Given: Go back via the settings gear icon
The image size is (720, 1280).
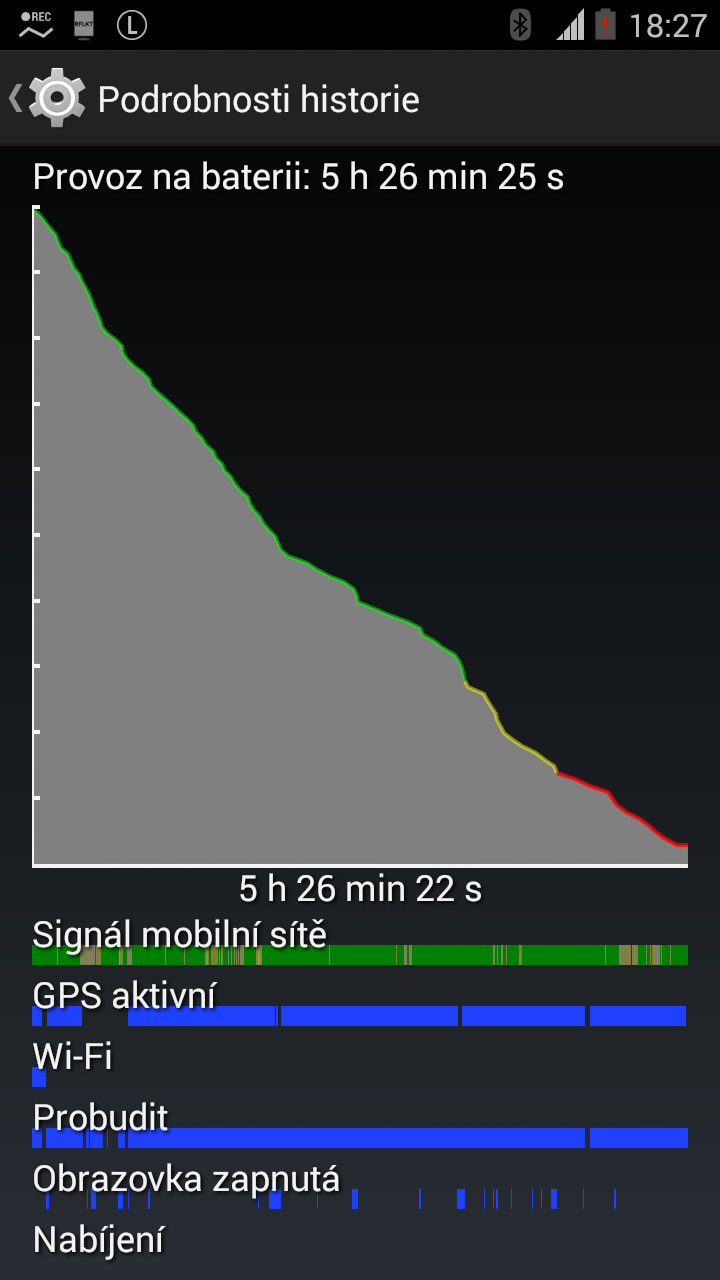Looking at the screenshot, I should (x=56, y=98).
